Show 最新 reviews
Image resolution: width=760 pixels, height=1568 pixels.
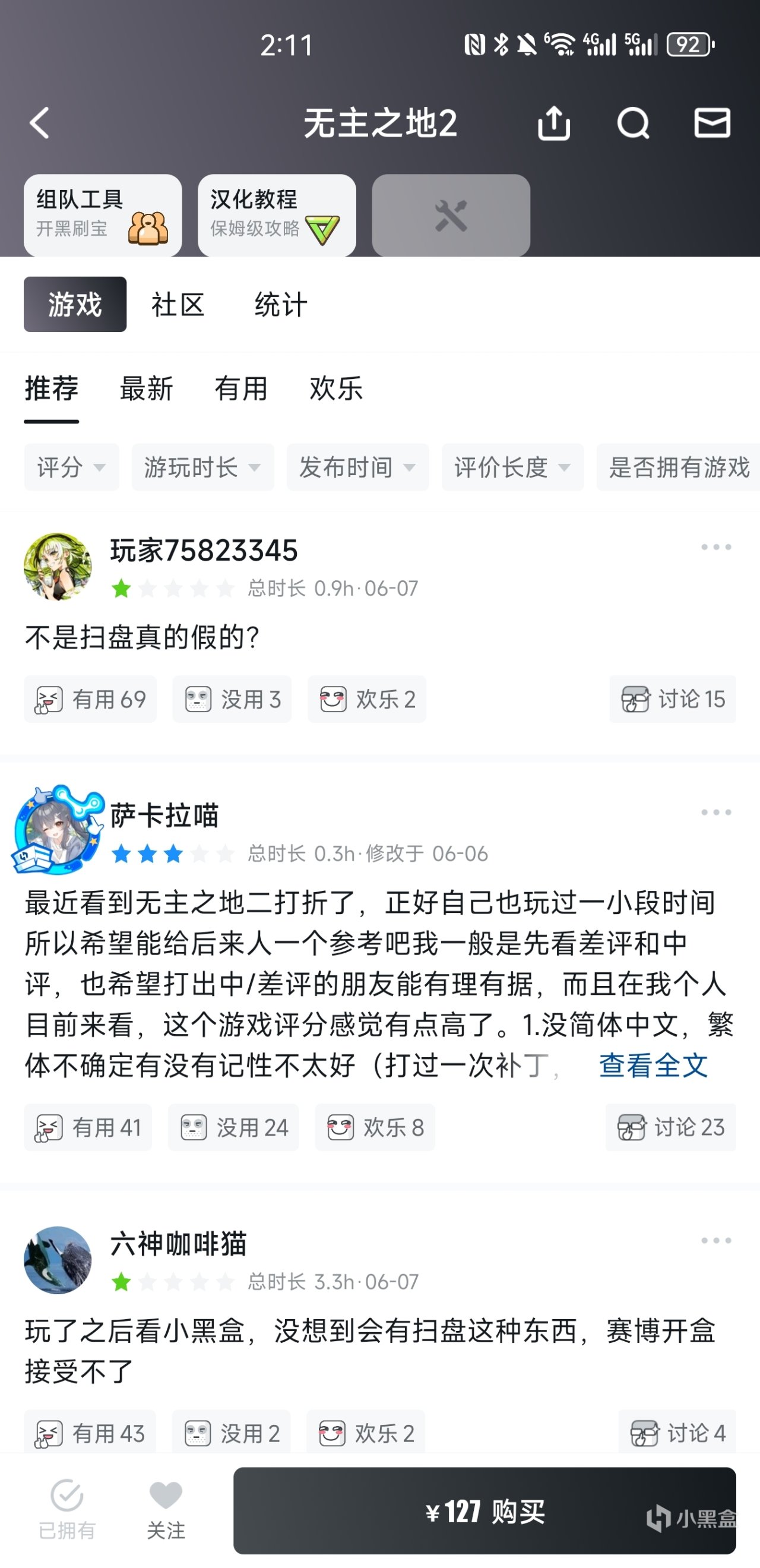pos(147,388)
